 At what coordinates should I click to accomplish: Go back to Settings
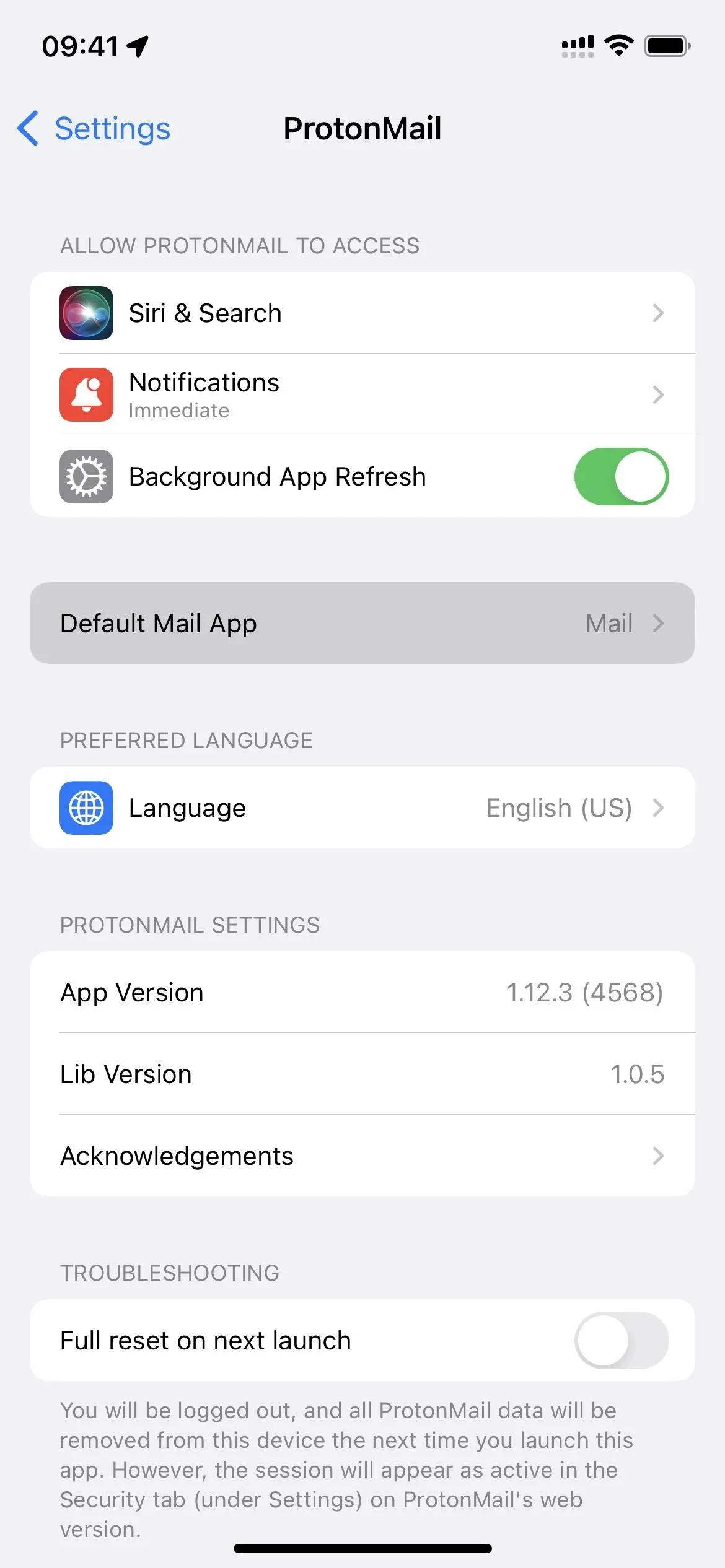94,129
